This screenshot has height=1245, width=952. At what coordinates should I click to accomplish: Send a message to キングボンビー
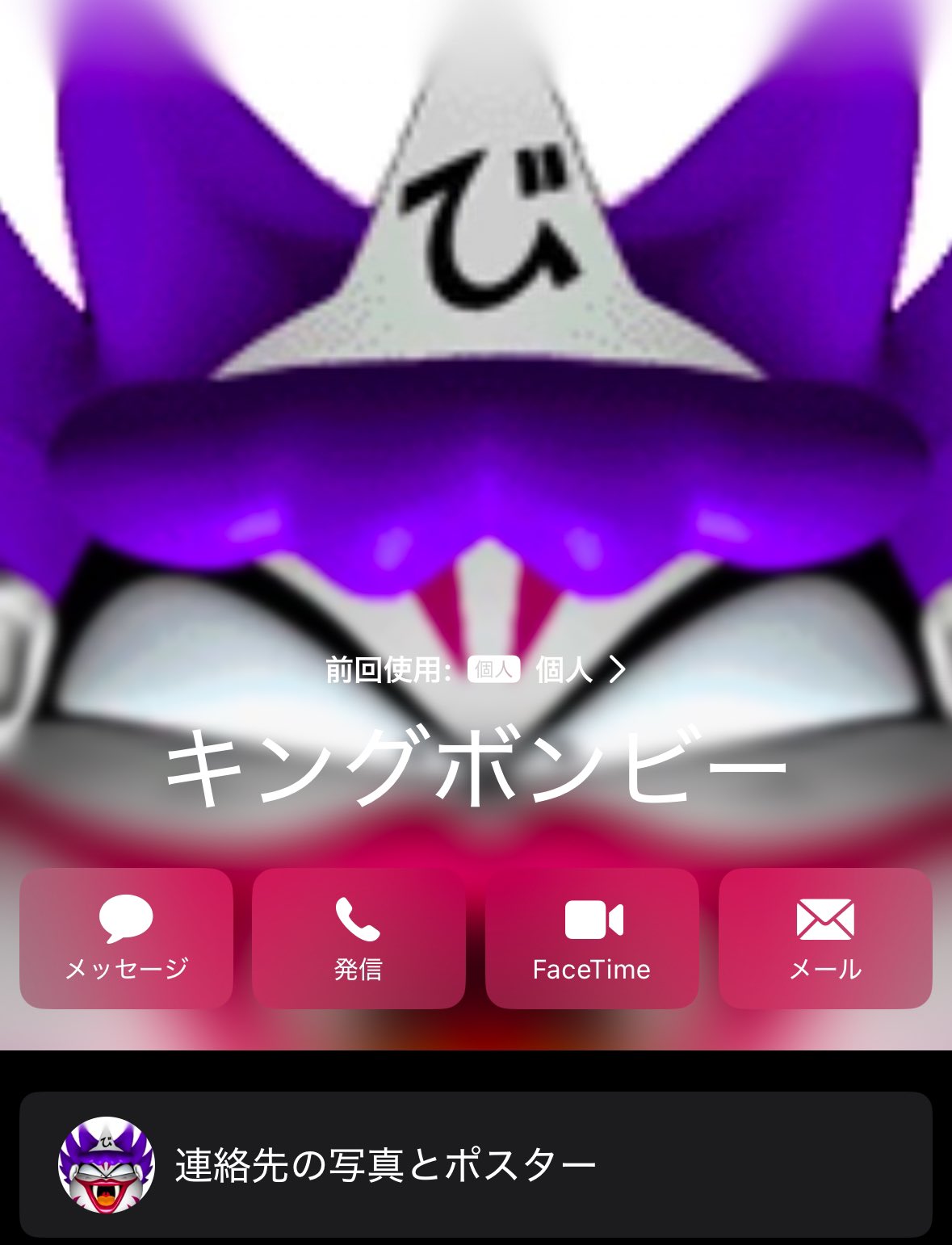pos(126,938)
